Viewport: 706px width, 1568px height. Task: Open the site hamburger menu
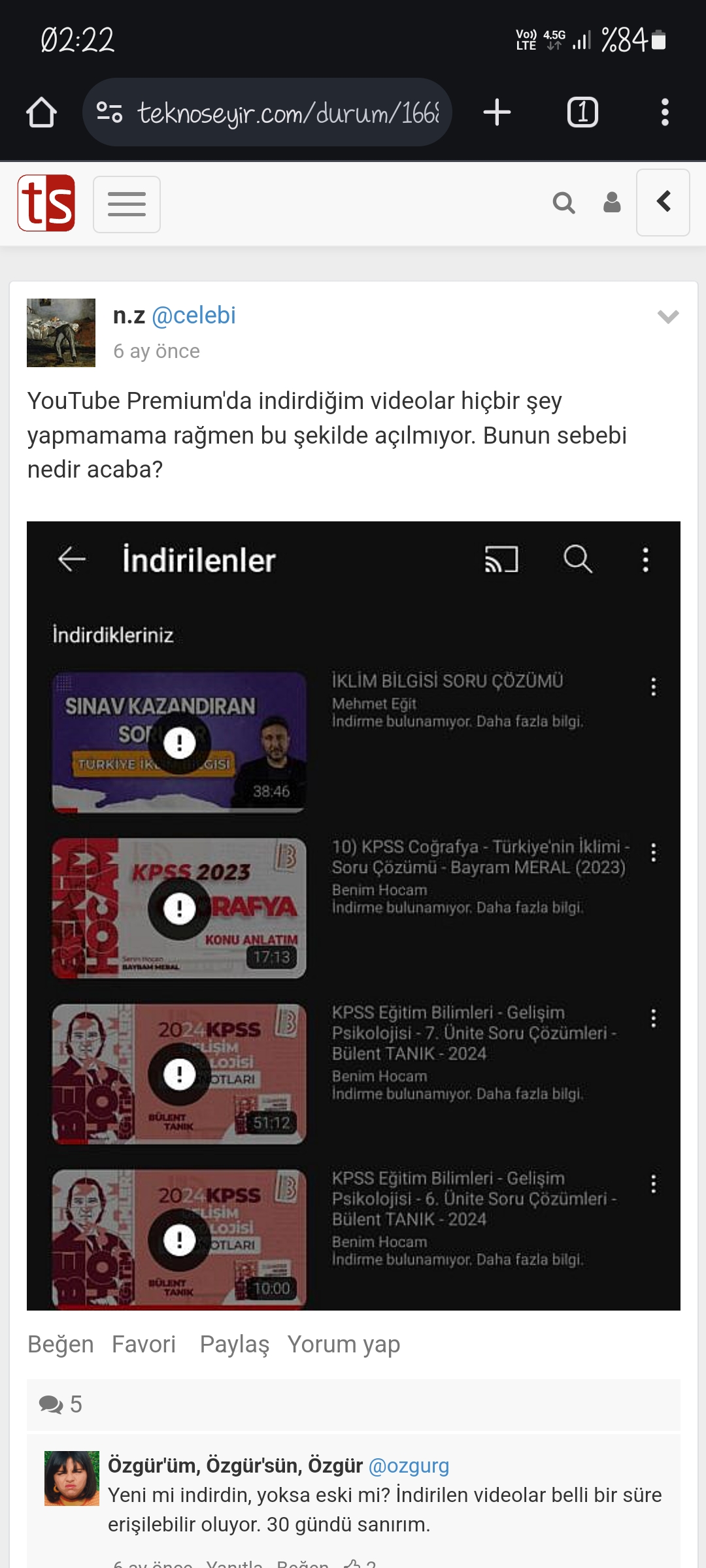point(127,204)
